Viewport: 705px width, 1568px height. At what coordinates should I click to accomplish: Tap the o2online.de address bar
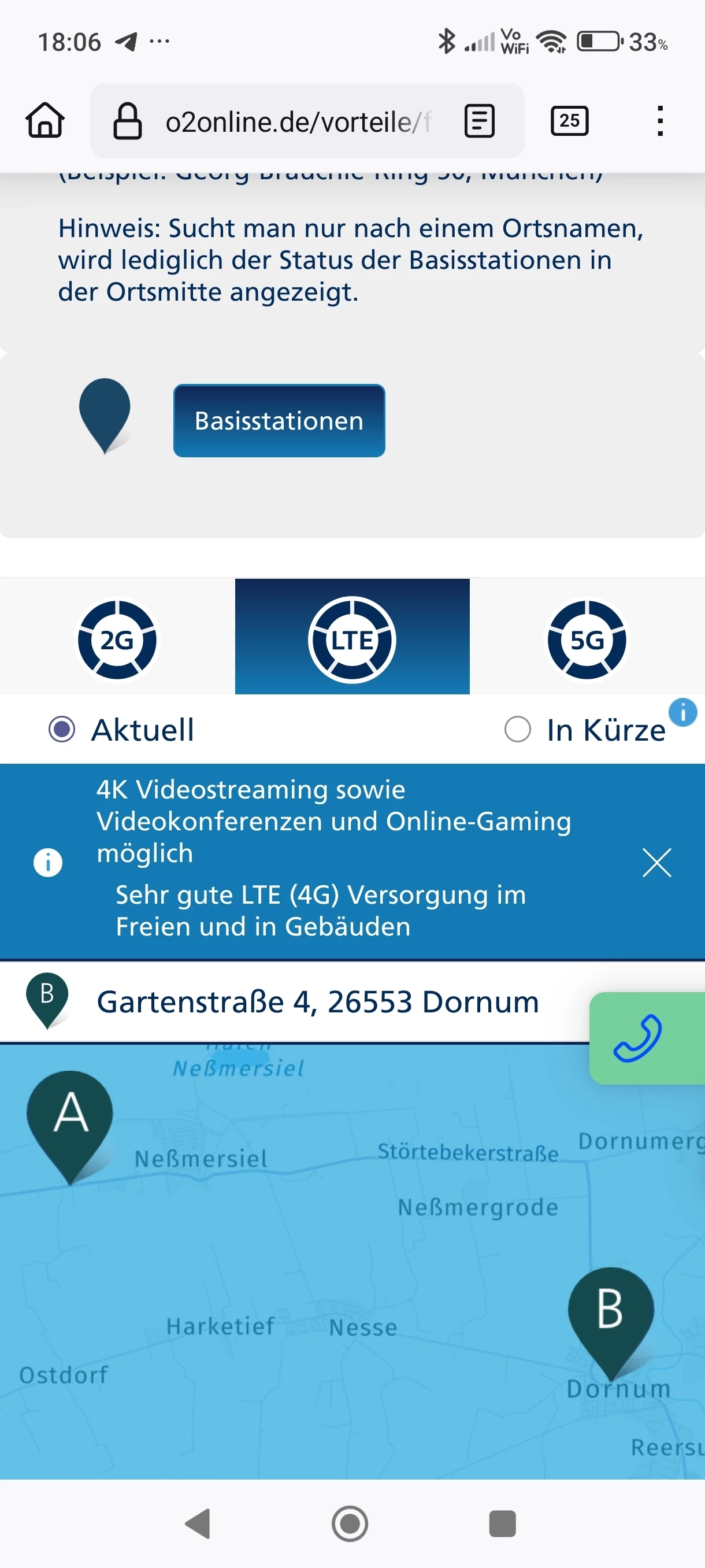click(x=298, y=122)
